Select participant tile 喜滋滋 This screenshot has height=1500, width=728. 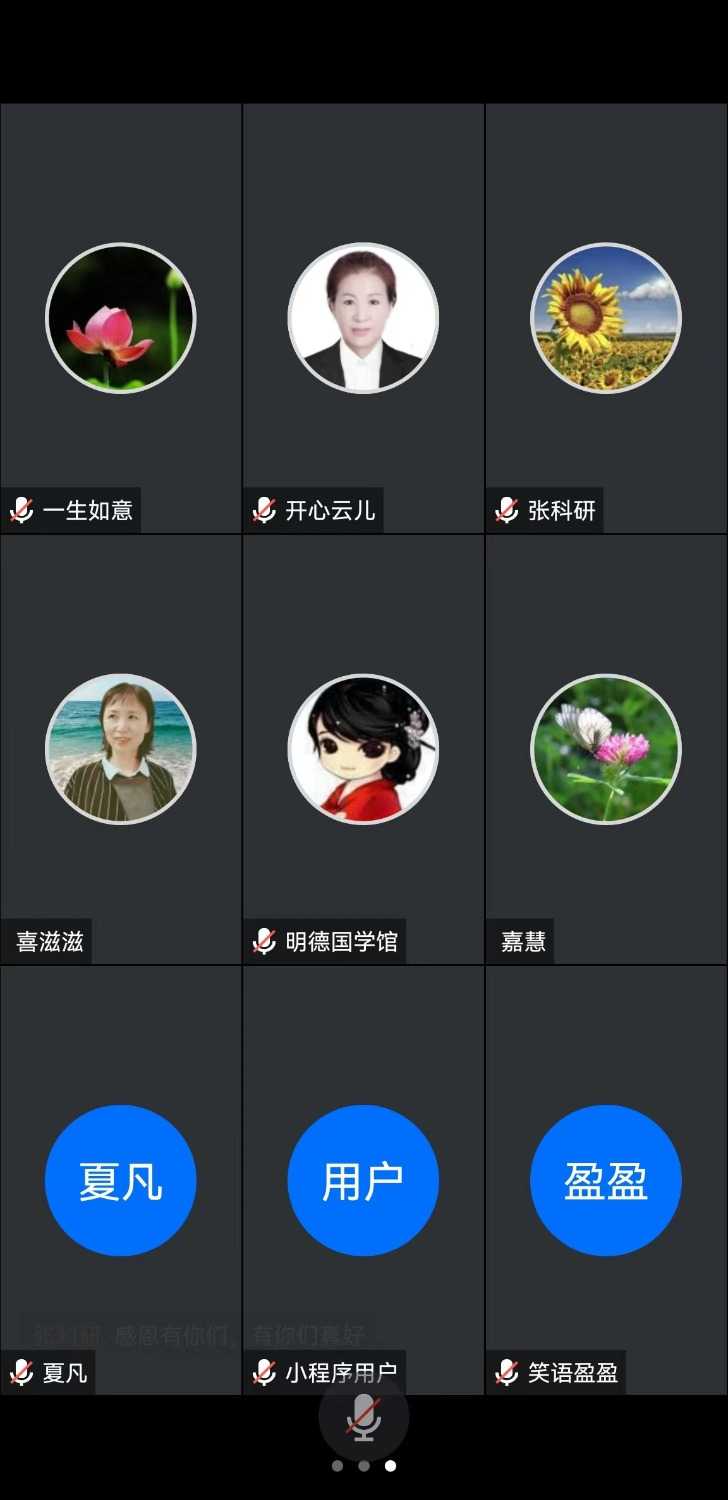121,749
